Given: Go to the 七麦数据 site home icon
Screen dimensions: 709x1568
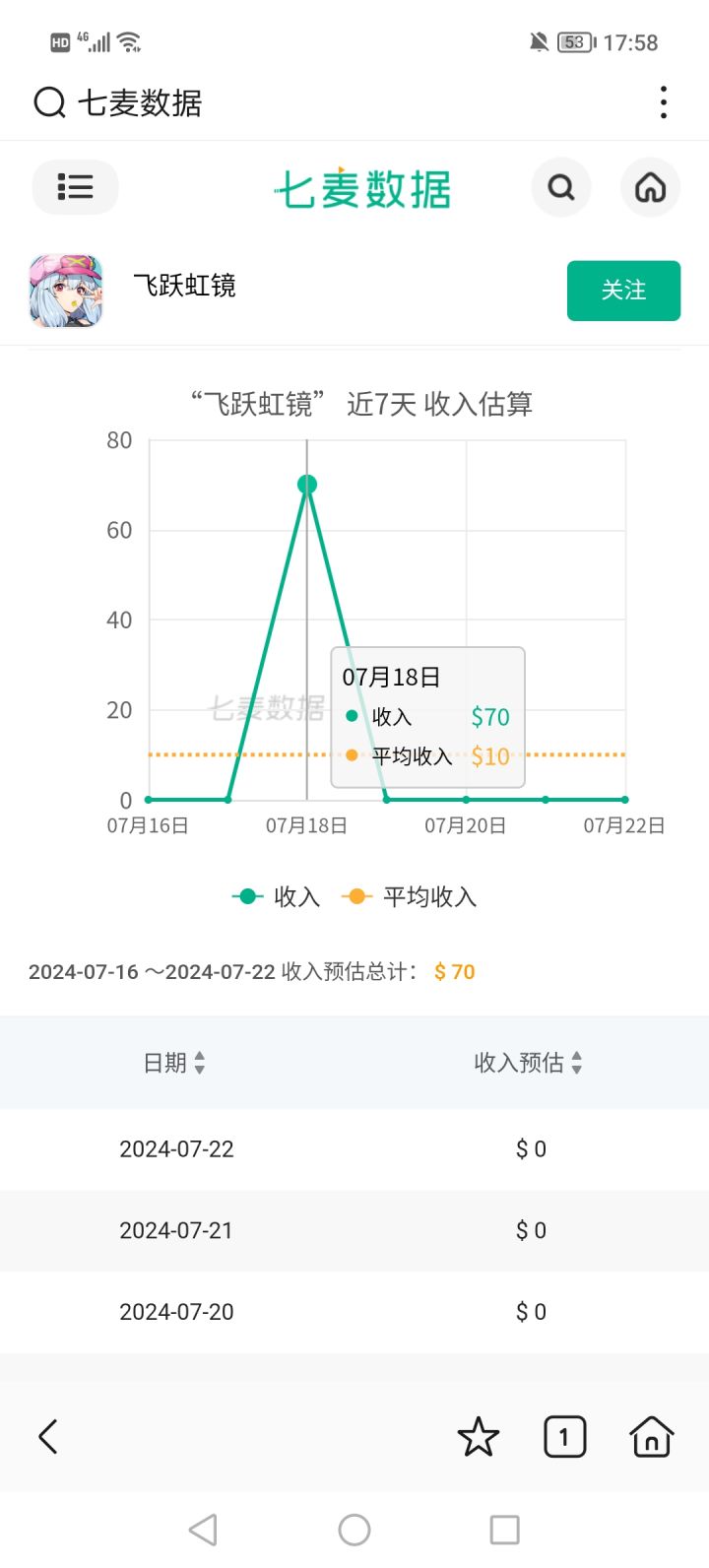Looking at the screenshot, I should coord(650,187).
